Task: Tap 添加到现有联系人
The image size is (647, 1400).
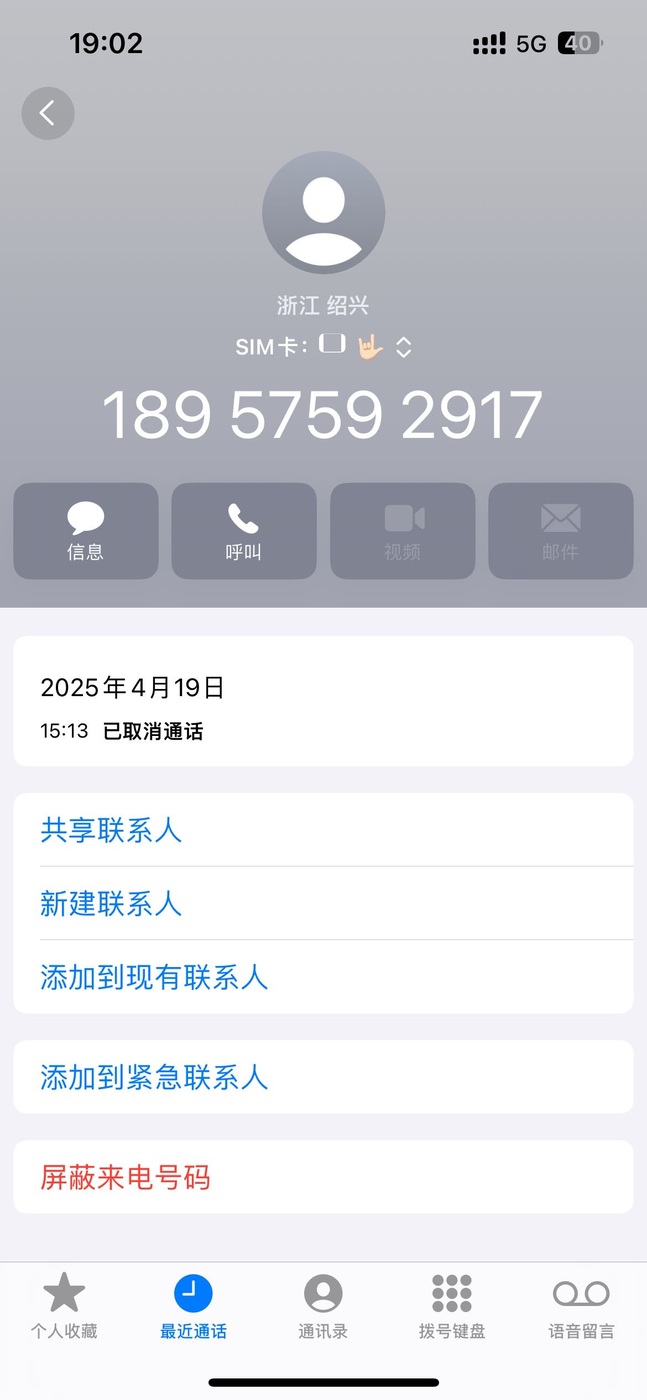Action: tap(323, 977)
